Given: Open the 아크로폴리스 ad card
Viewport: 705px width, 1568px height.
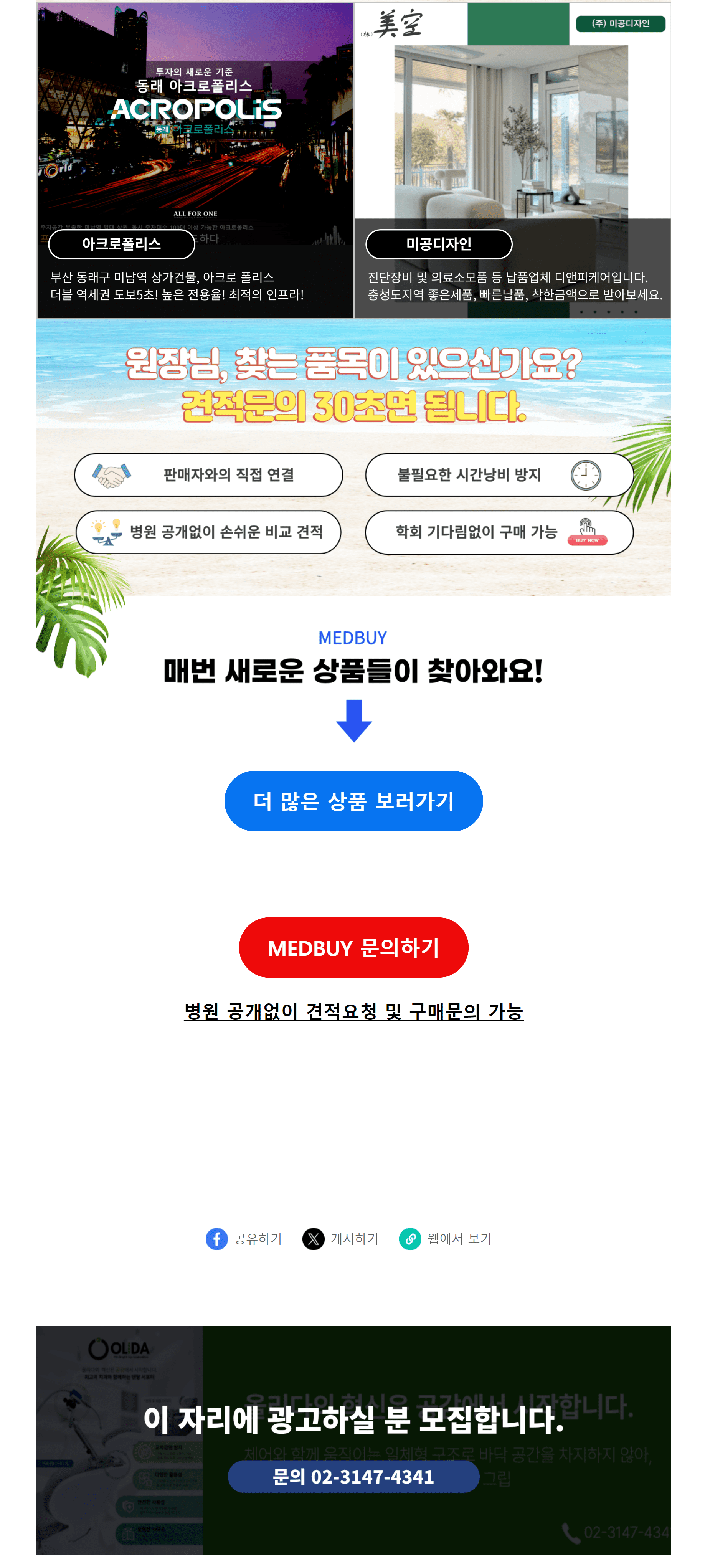Looking at the screenshot, I should 195,161.
